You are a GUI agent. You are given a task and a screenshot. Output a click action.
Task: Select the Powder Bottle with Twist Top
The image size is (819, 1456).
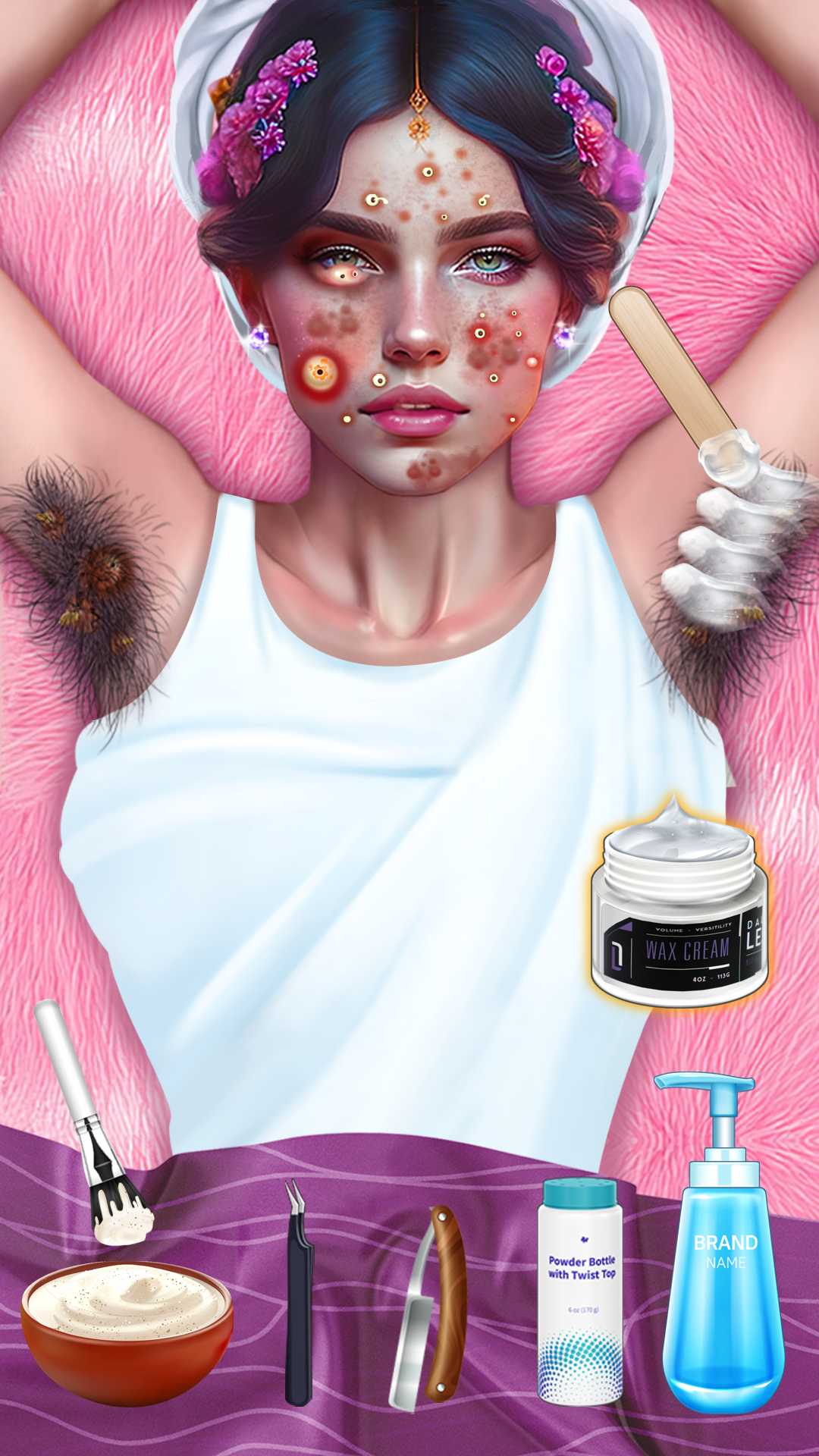point(580,1289)
